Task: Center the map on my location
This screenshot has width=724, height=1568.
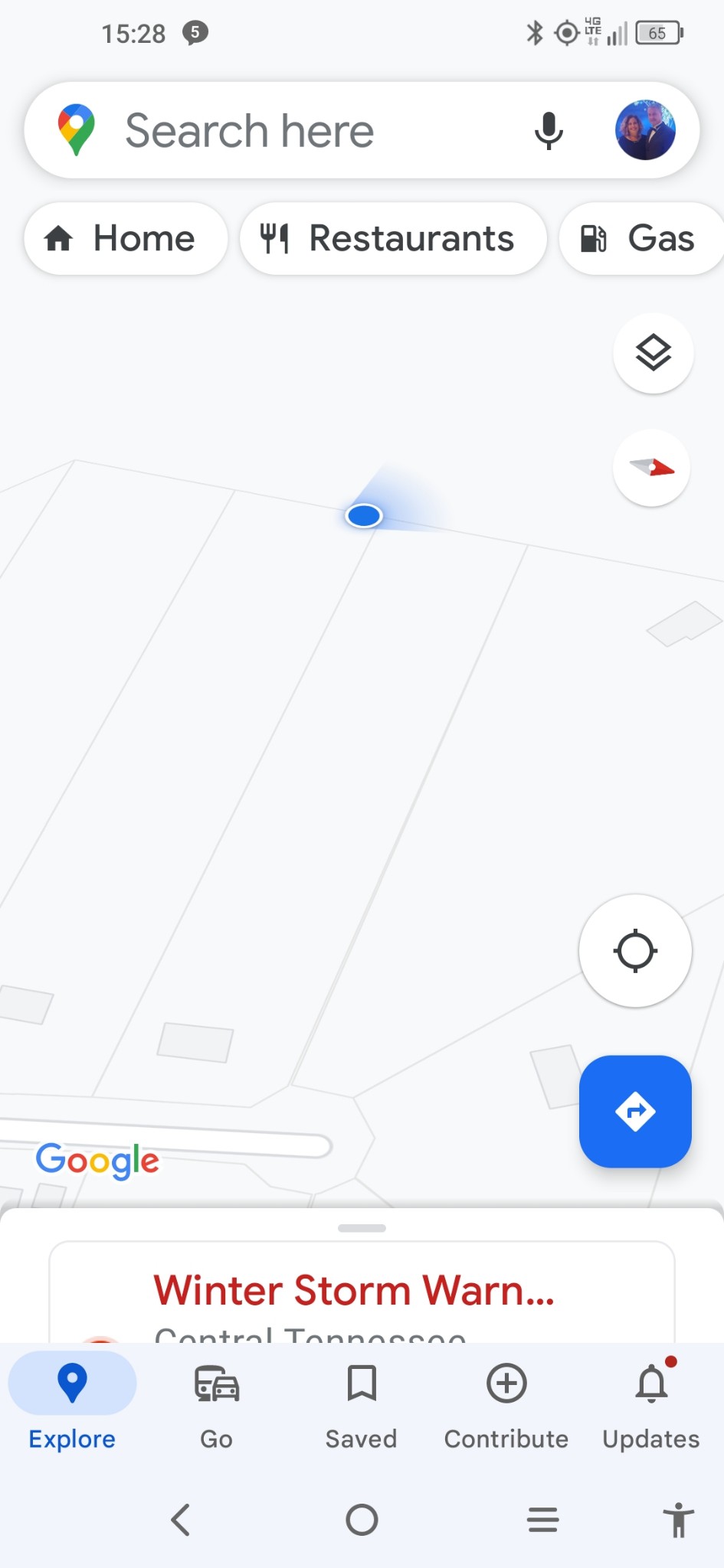Action: click(x=635, y=951)
